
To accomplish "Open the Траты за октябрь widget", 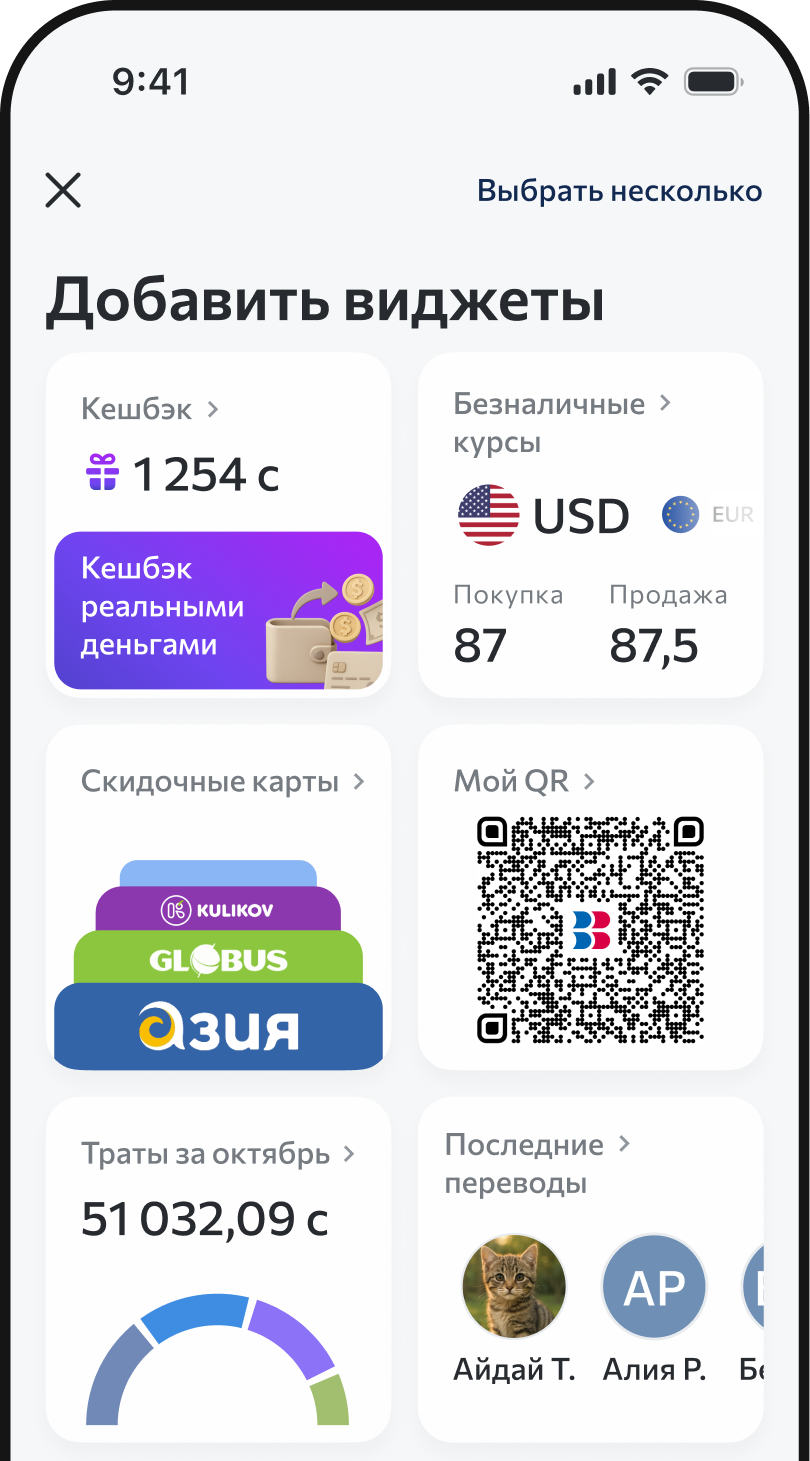I will coord(217,1154).
